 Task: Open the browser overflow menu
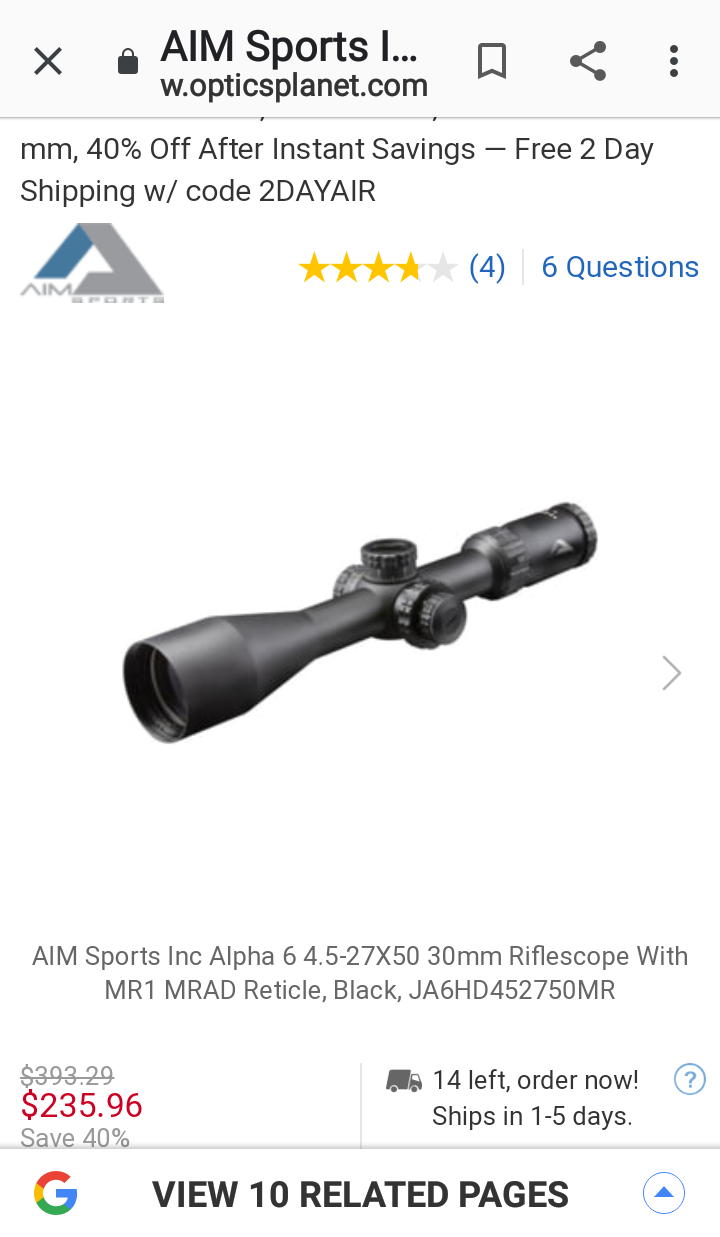tap(674, 62)
